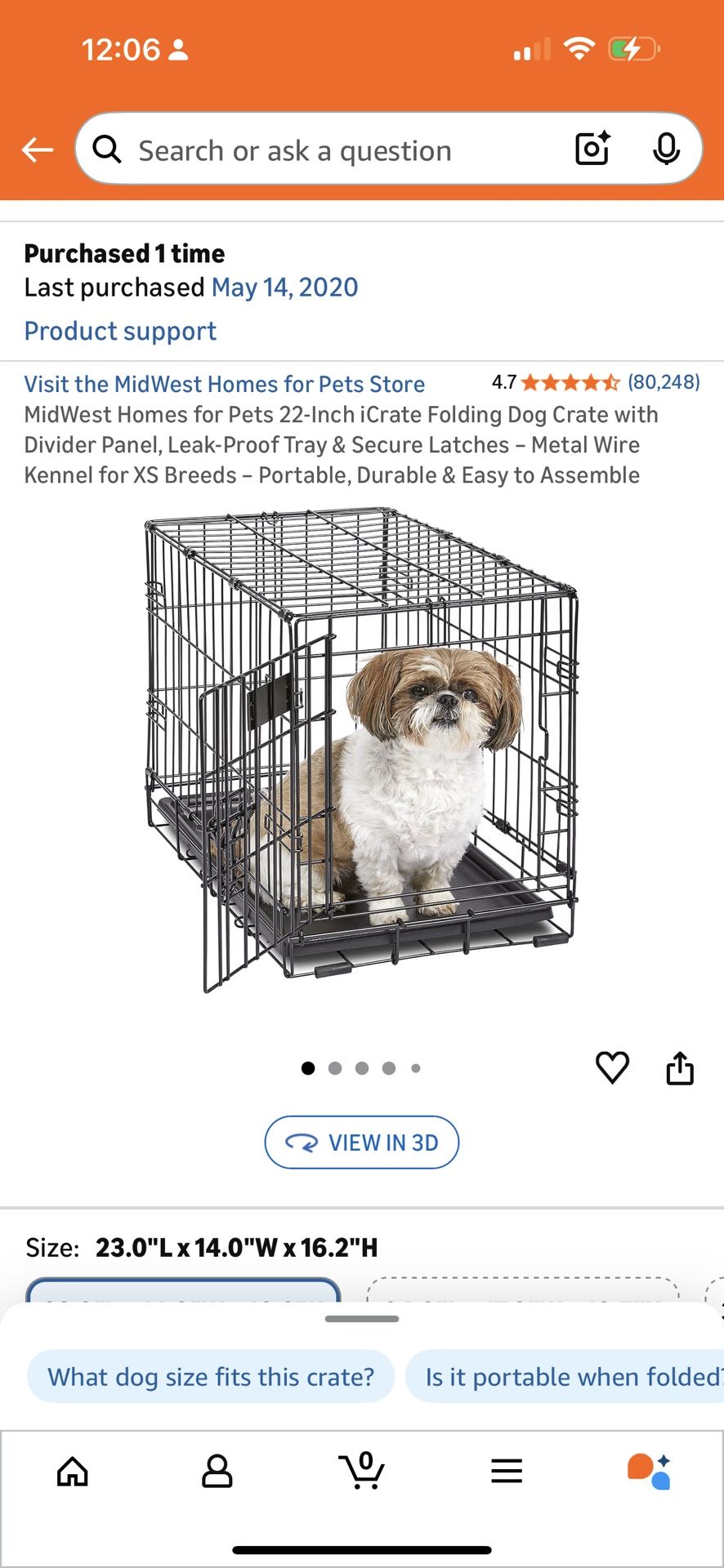
Task: Tap the microphone voice search icon
Action: pos(668,149)
